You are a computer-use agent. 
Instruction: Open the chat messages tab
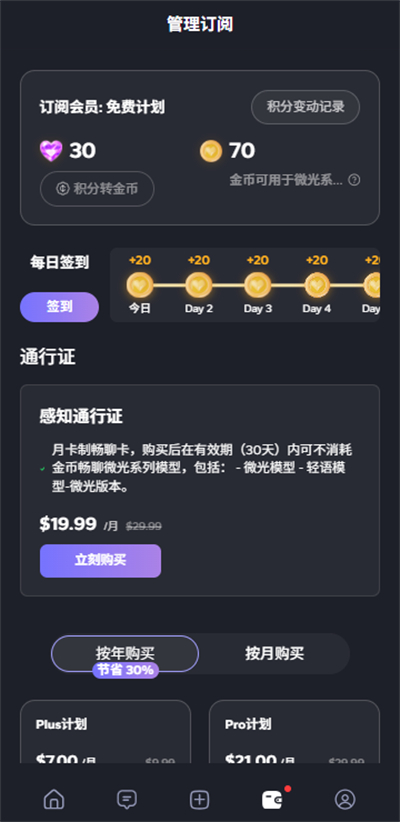[x=127, y=799]
